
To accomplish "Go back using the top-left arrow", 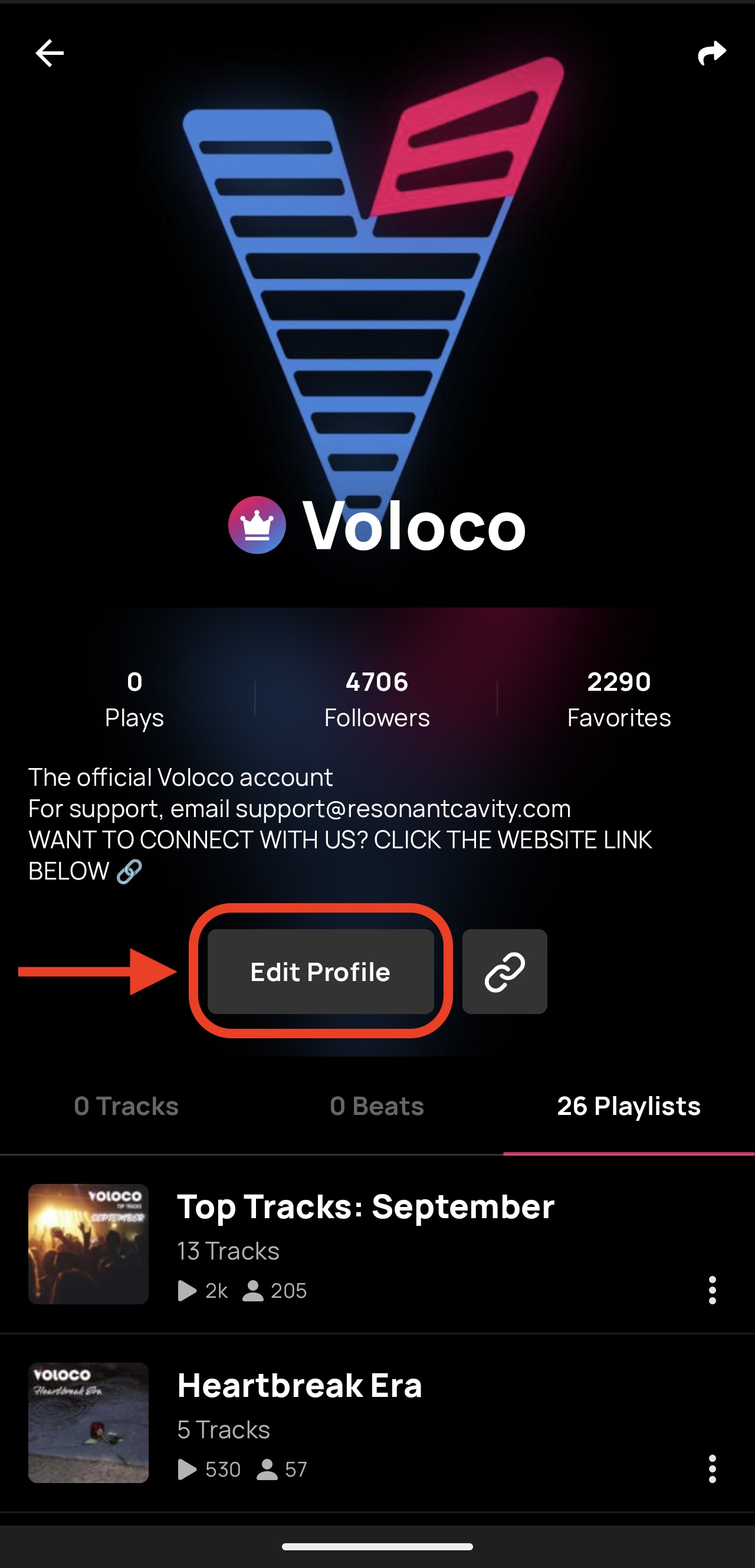I will (50, 54).
